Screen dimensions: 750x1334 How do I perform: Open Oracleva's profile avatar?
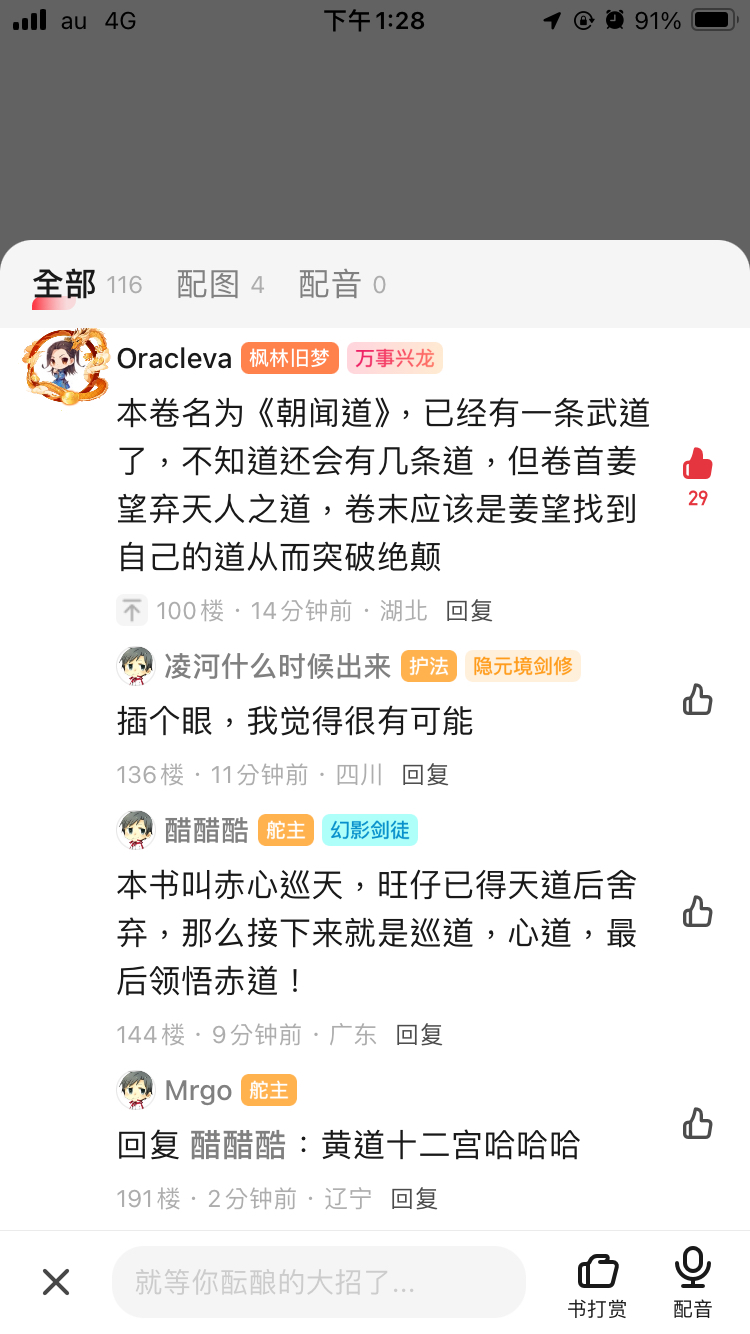(65, 366)
